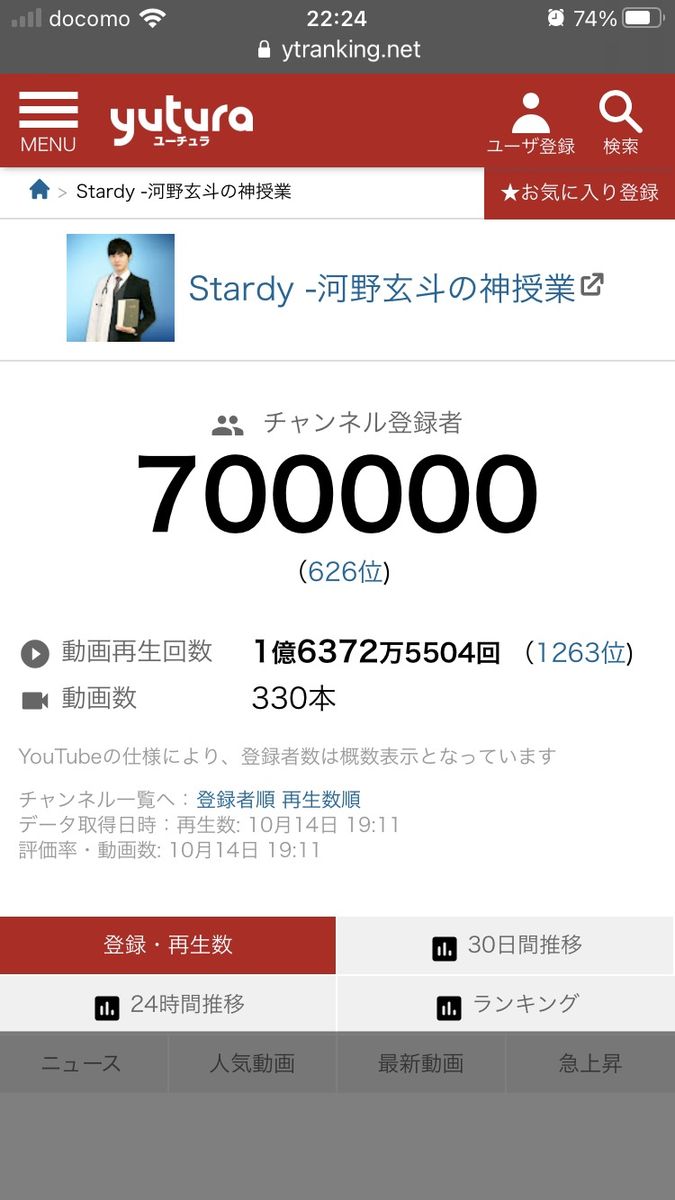Switch to ランキング tab

point(506,1004)
